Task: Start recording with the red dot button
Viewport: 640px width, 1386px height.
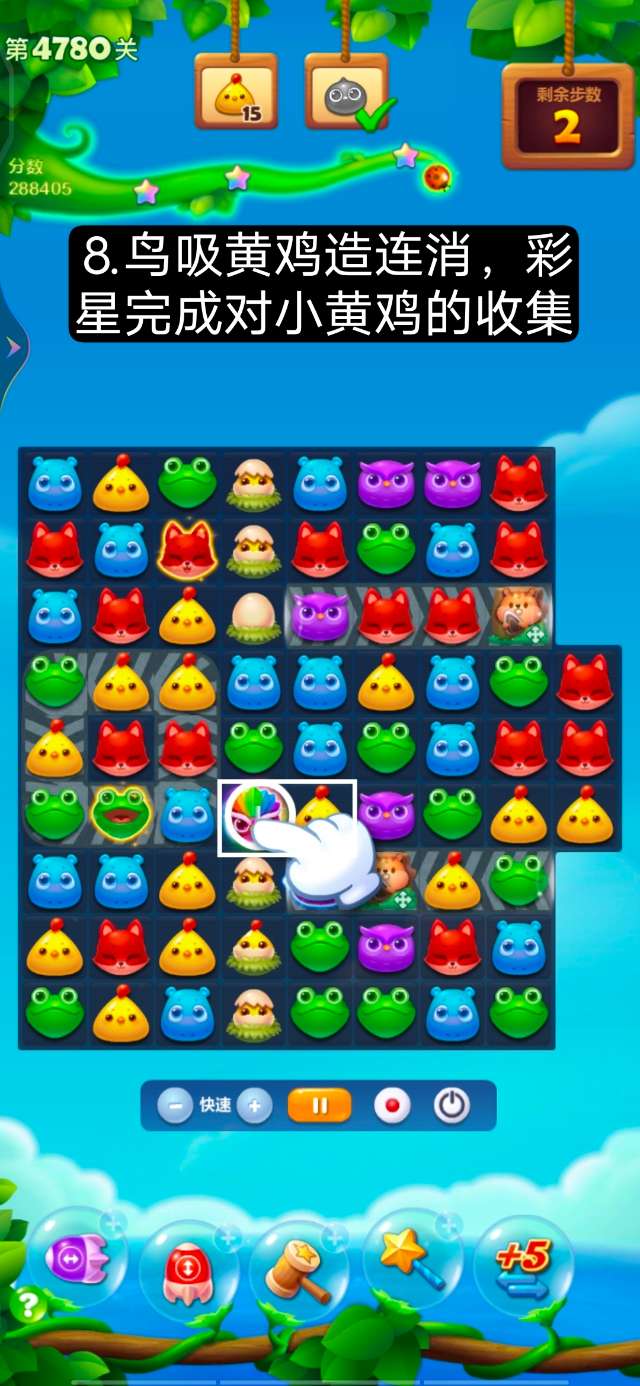Action: [x=392, y=1106]
